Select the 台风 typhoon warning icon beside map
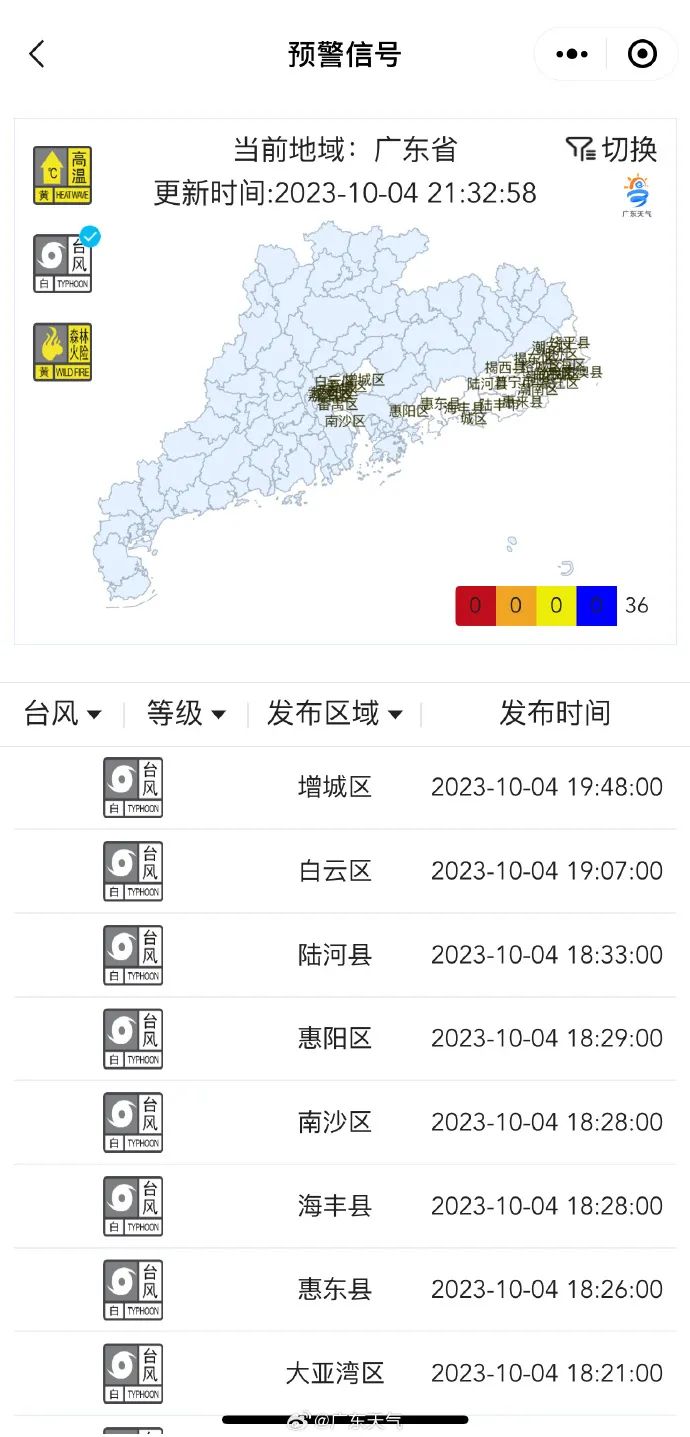The width and height of the screenshot is (690, 1437). point(62,263)
